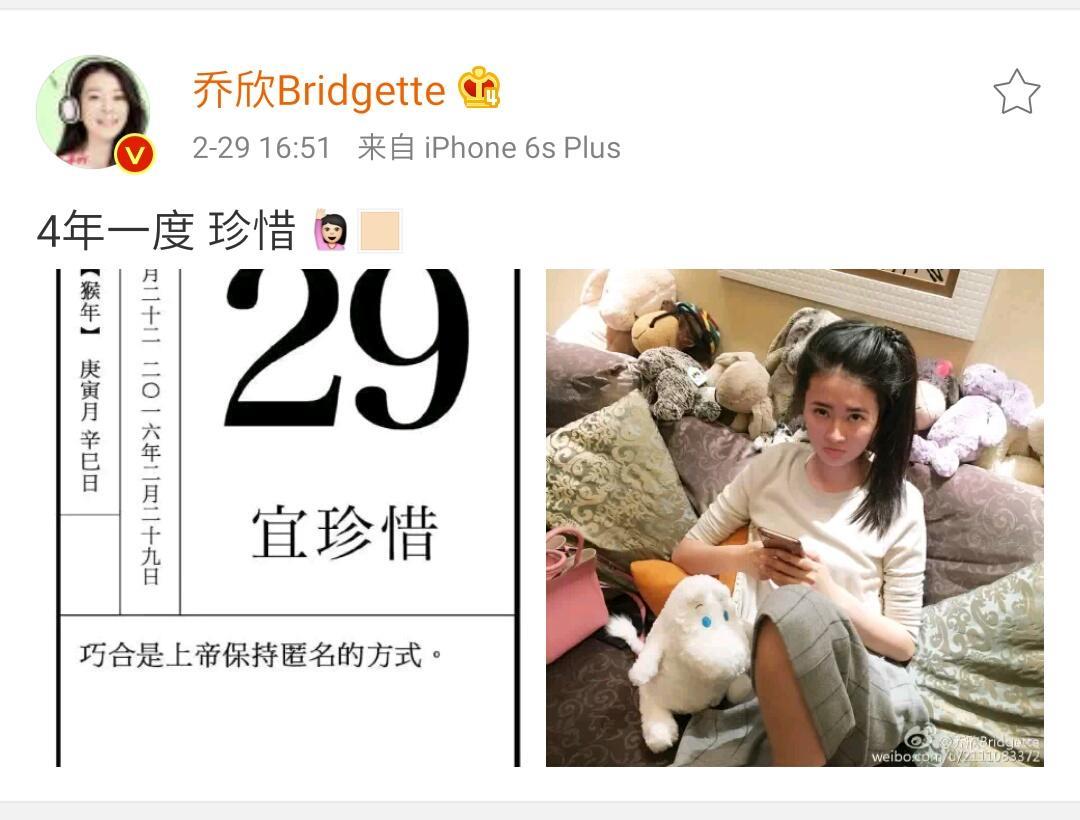
Task: Favorite this post with the star icon
Action: [x=1016, y=92]
